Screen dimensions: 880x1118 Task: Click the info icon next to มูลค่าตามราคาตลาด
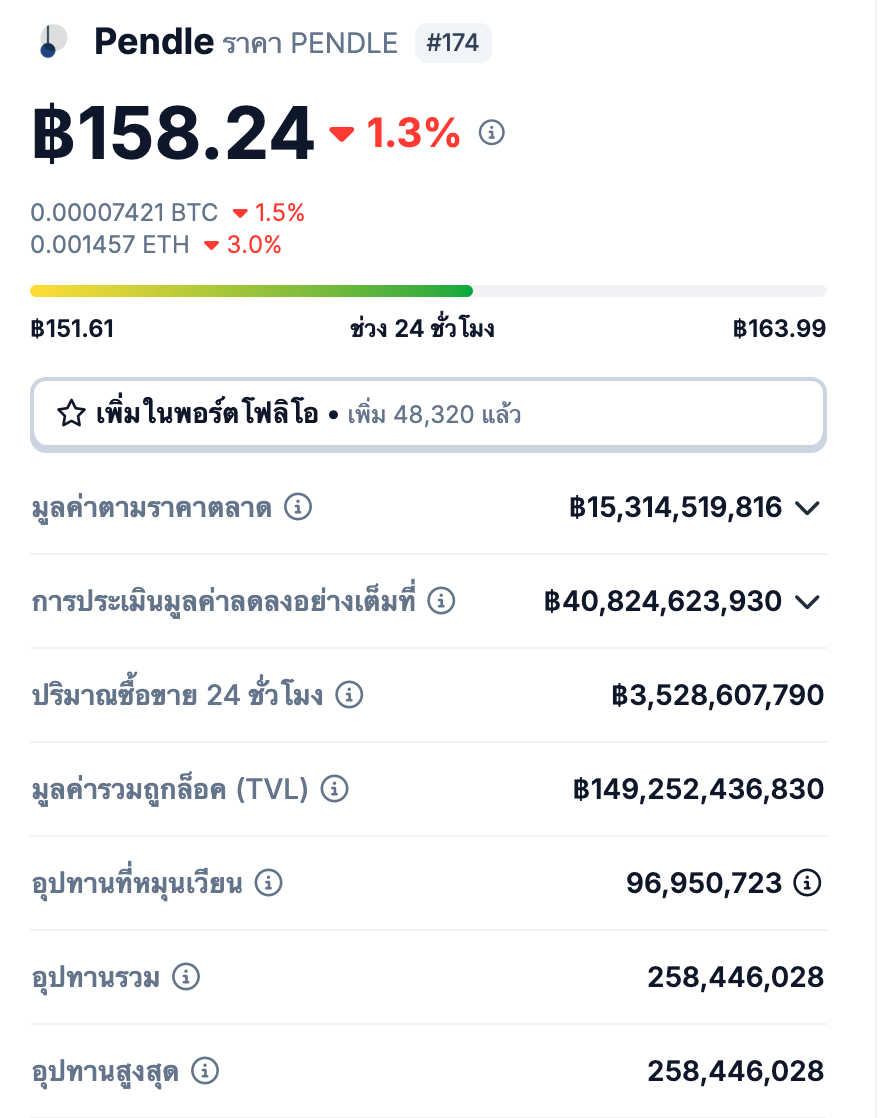[x=298, y=507]
